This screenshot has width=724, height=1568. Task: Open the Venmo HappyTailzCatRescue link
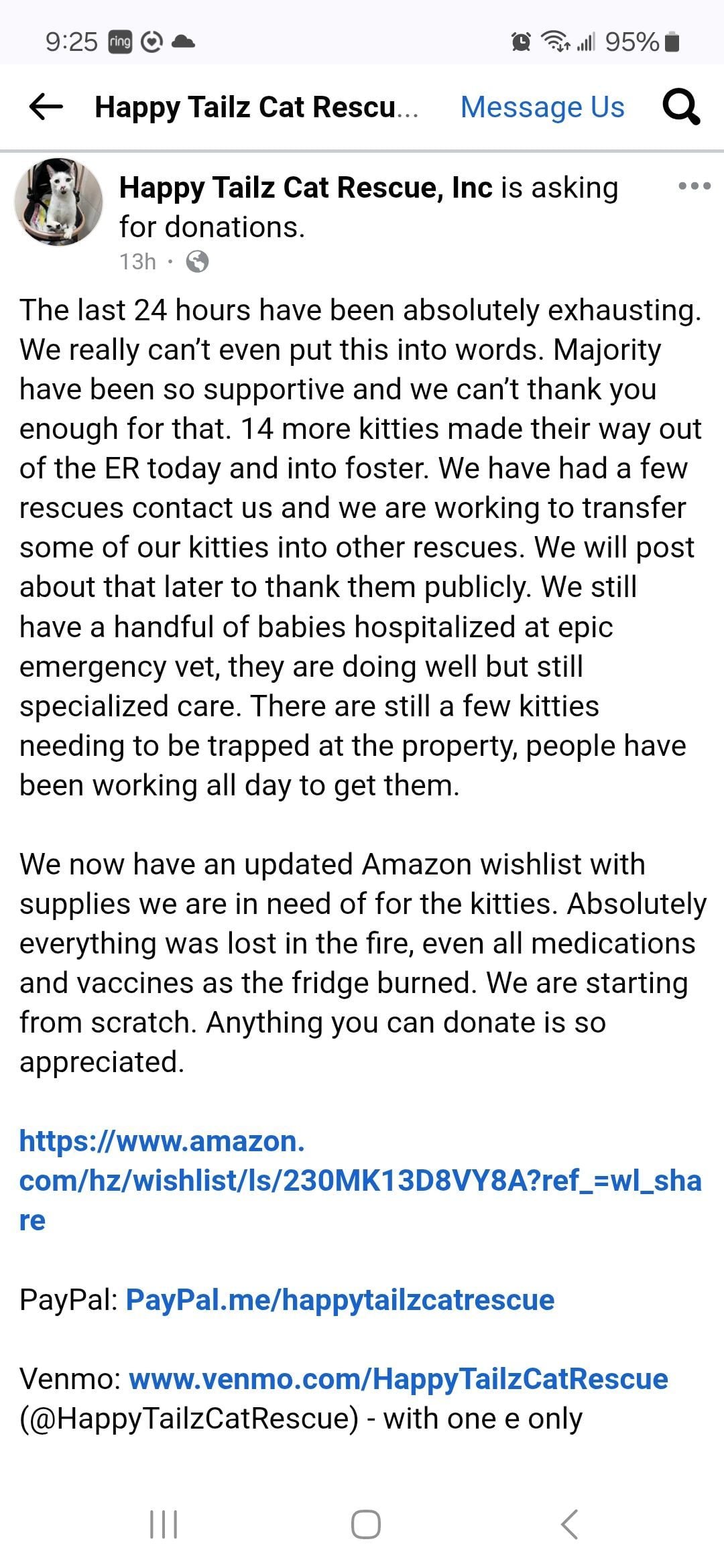coord(398,1379)
